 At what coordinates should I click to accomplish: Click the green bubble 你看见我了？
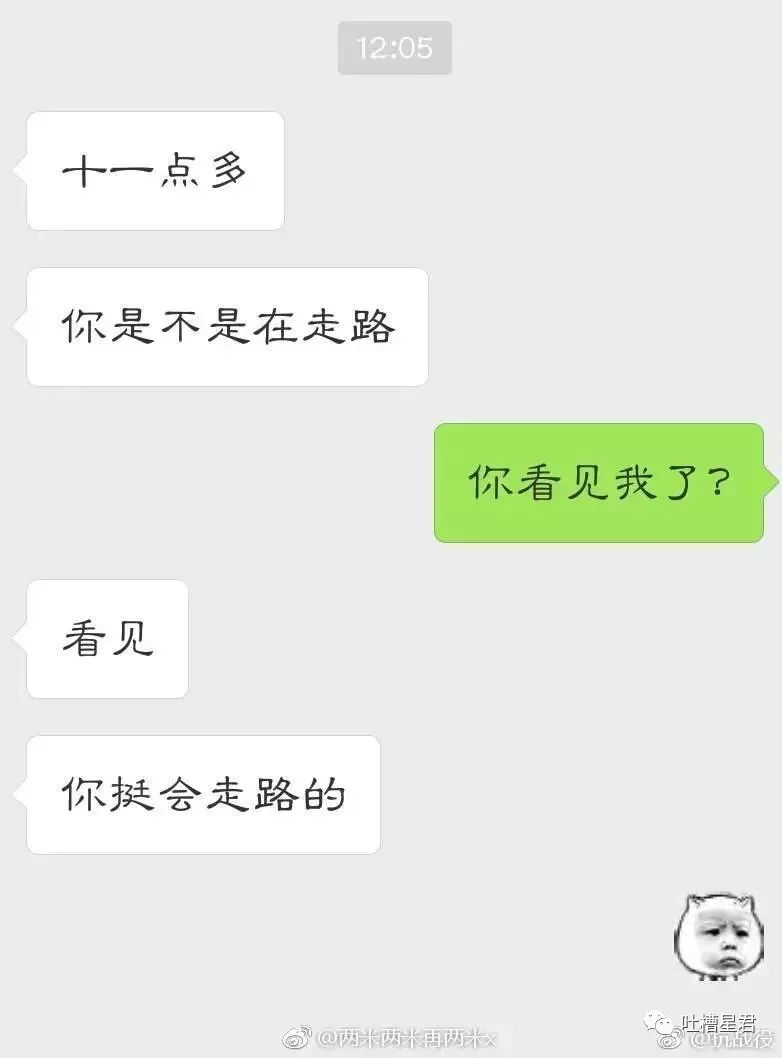coord(598,483)
